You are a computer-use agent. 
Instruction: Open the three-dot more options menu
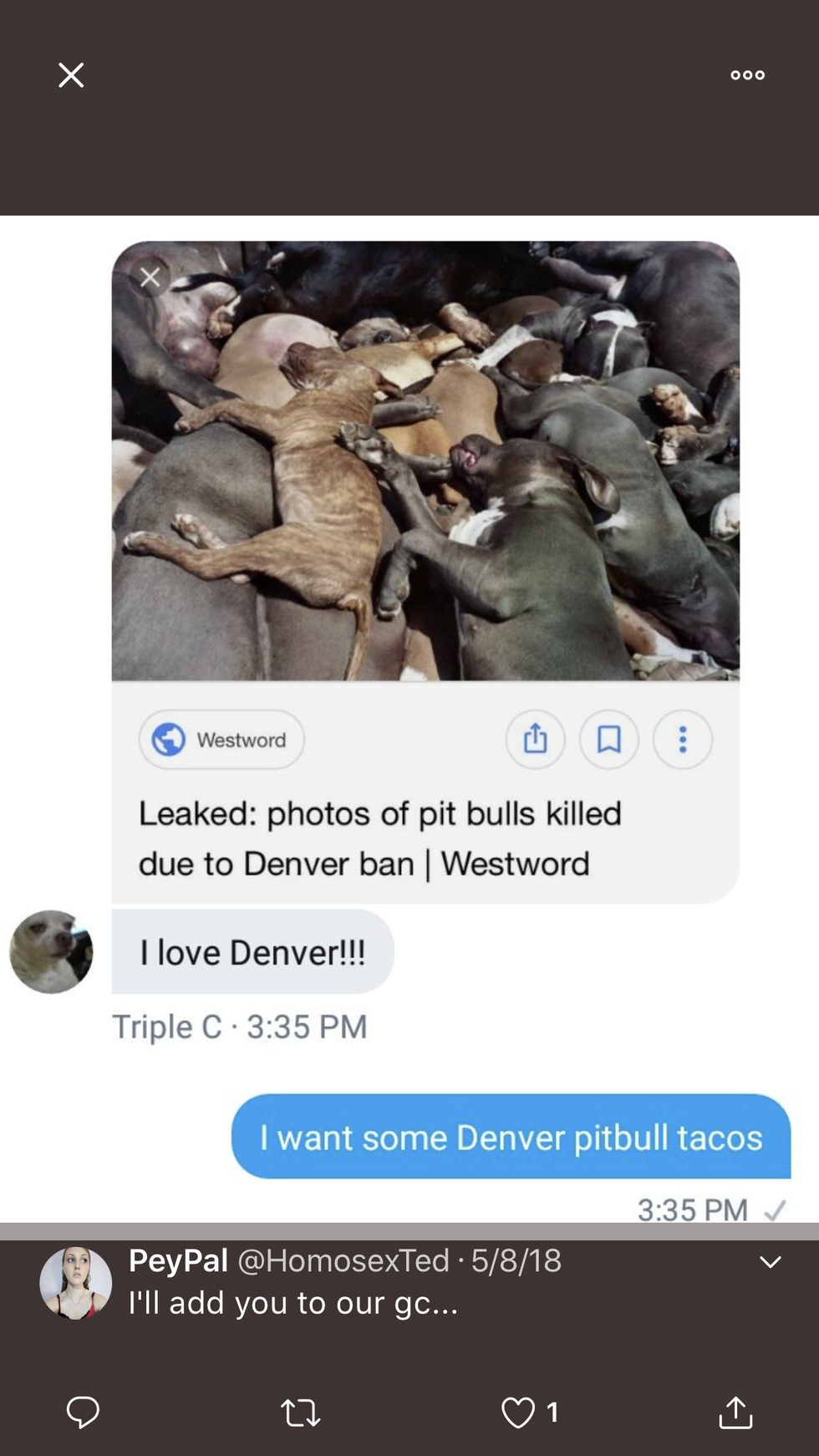coord(747,75)
